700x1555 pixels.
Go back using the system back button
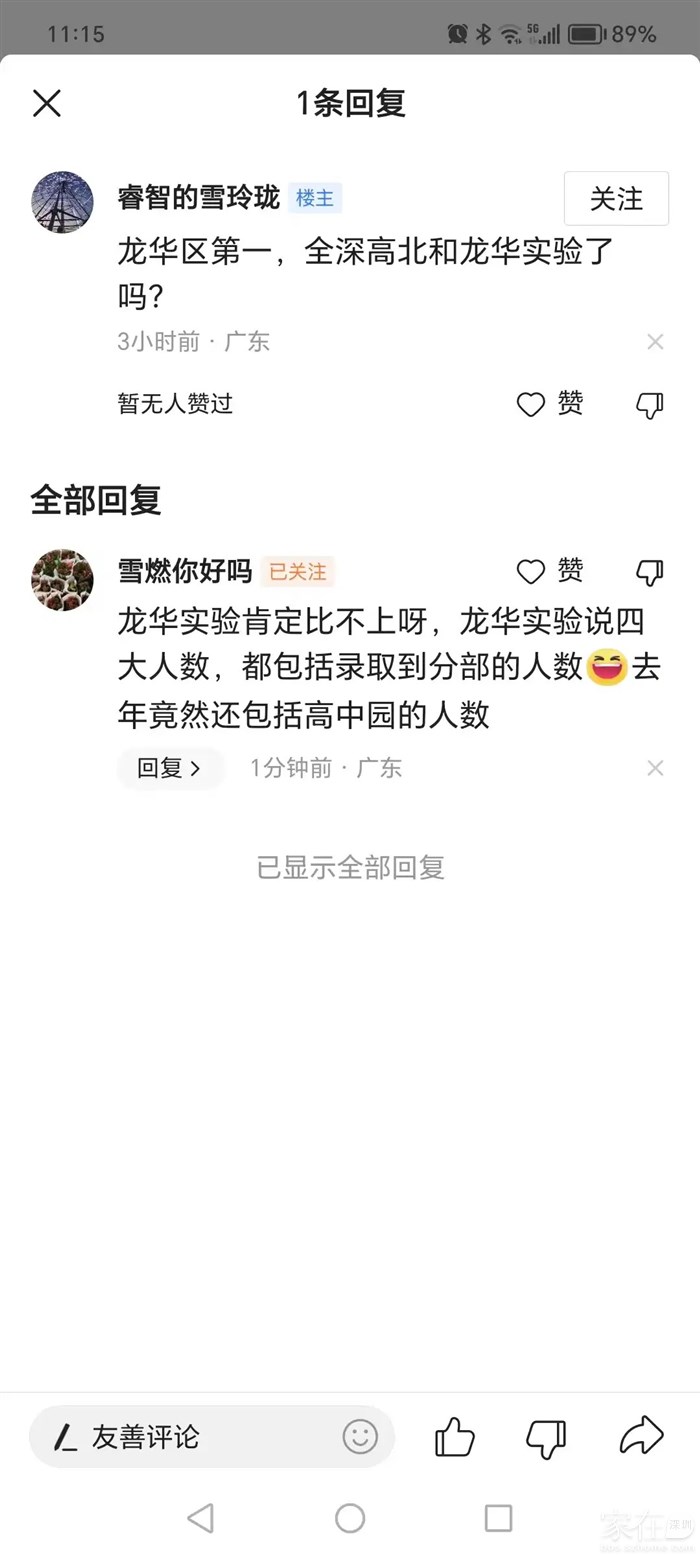201,1518
